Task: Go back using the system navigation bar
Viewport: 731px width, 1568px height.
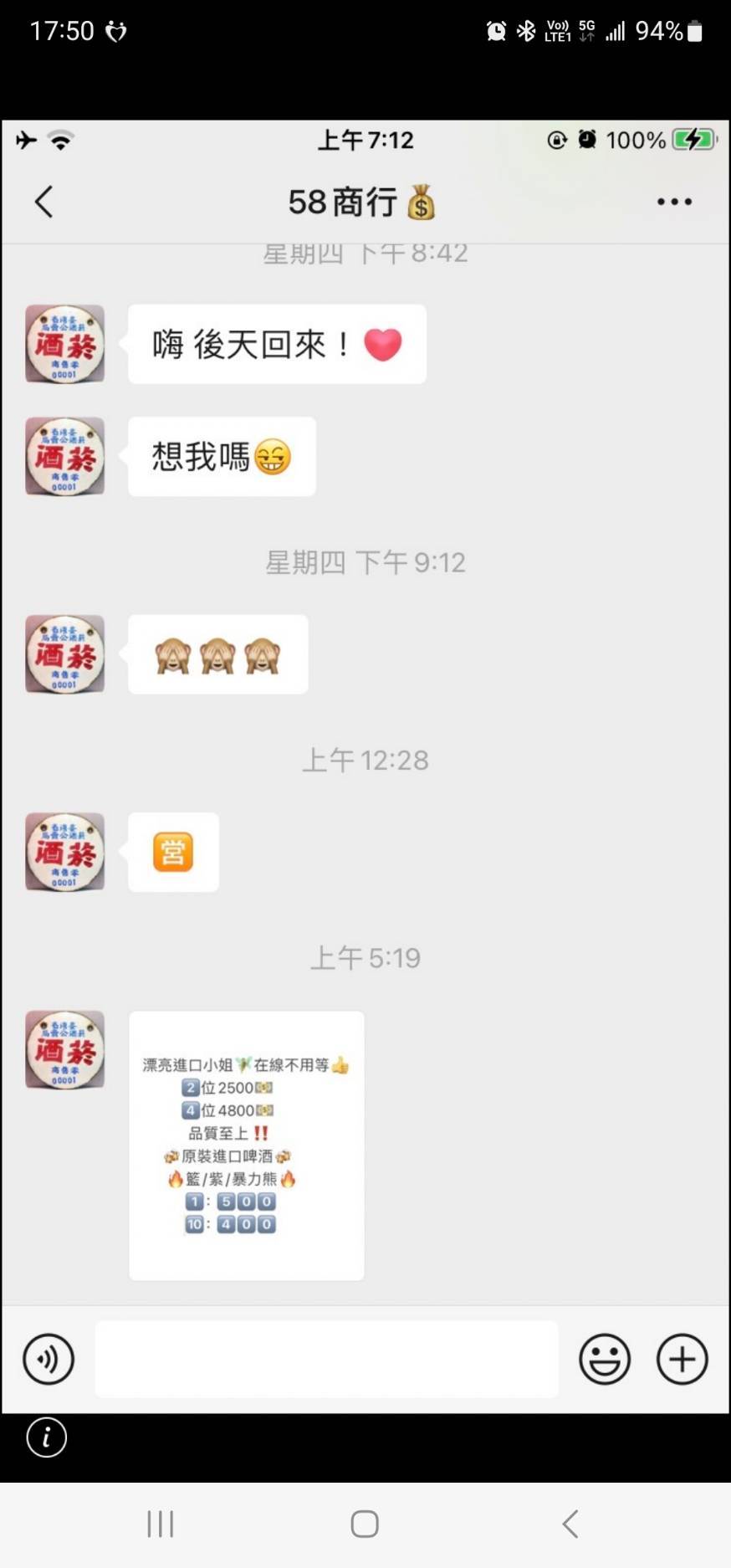Action: (x=570, y=1524)
